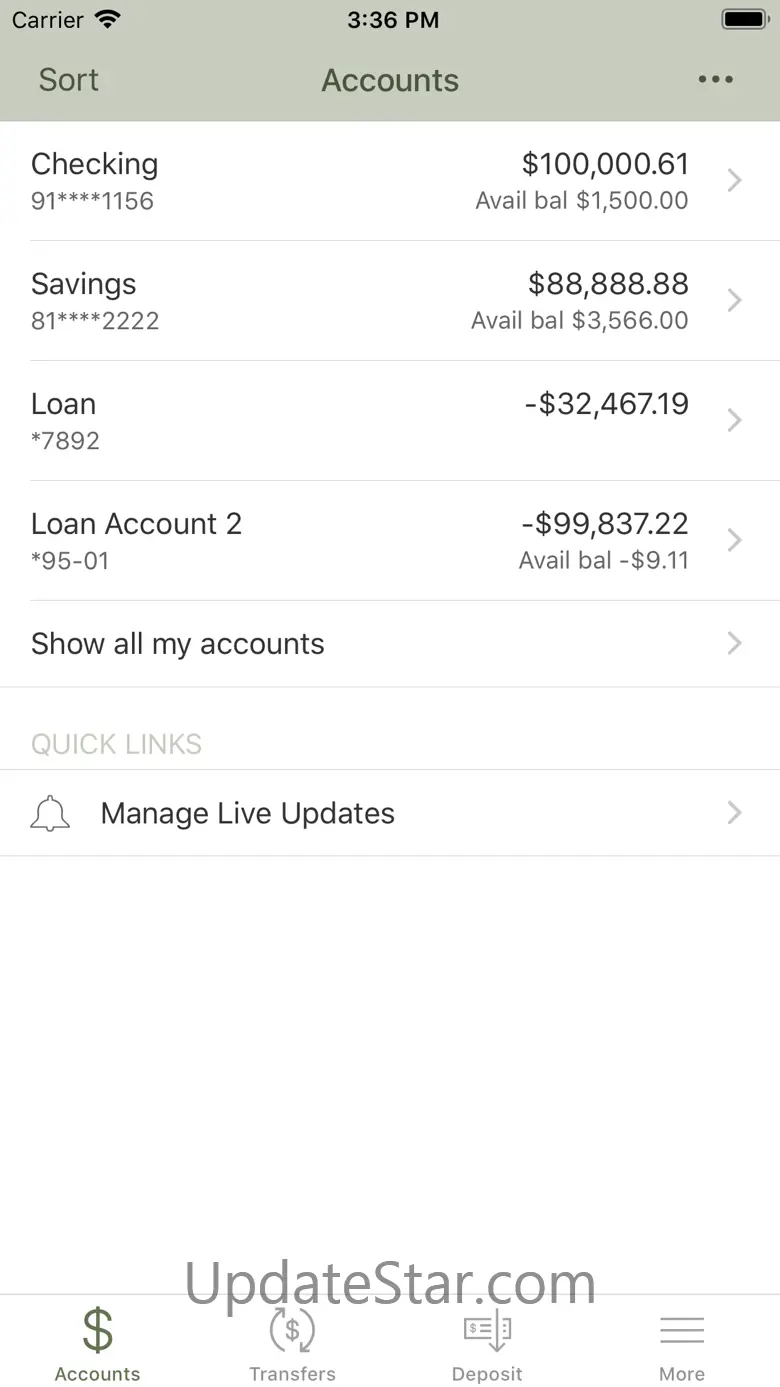Image resolution: width=780 pixels, height=1387 pixels.
Task: Open the Loan account ending 7892
Action: click(x=390, y=421)
